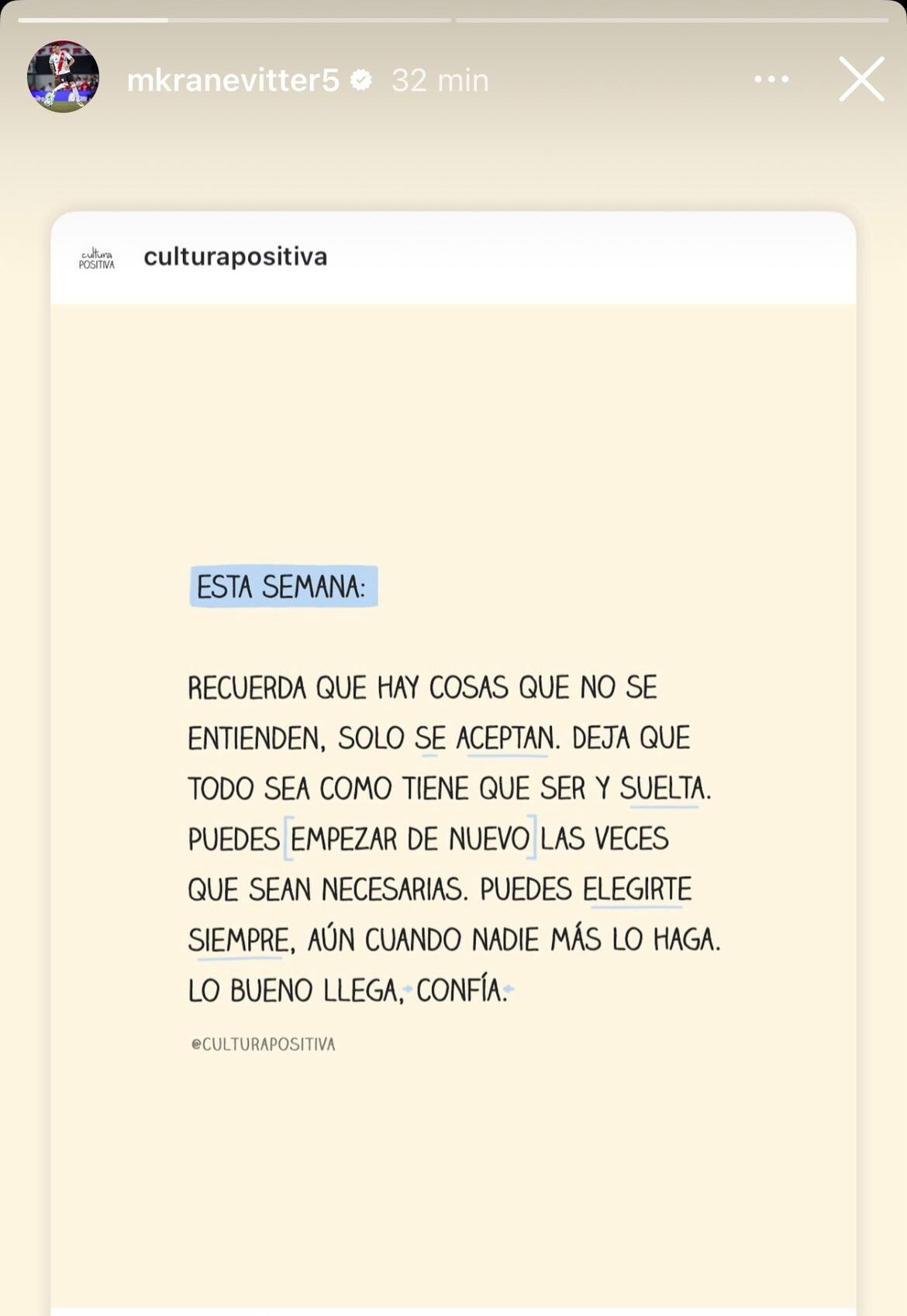Tap the mkranevitter5 username
This screenshot has width=907, height=1316.
(x=233, y=80)
